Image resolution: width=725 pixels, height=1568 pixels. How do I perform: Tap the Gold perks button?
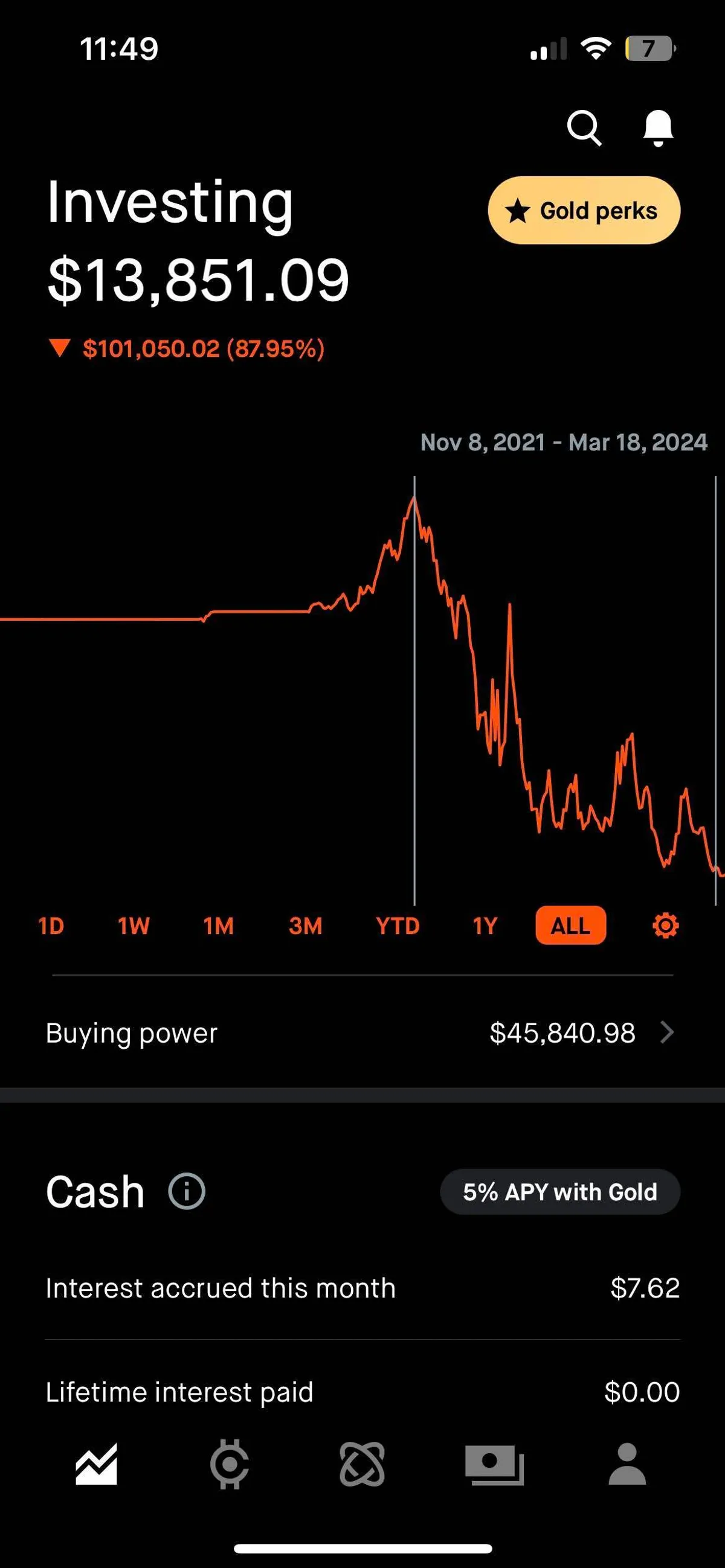pos(584,211)
